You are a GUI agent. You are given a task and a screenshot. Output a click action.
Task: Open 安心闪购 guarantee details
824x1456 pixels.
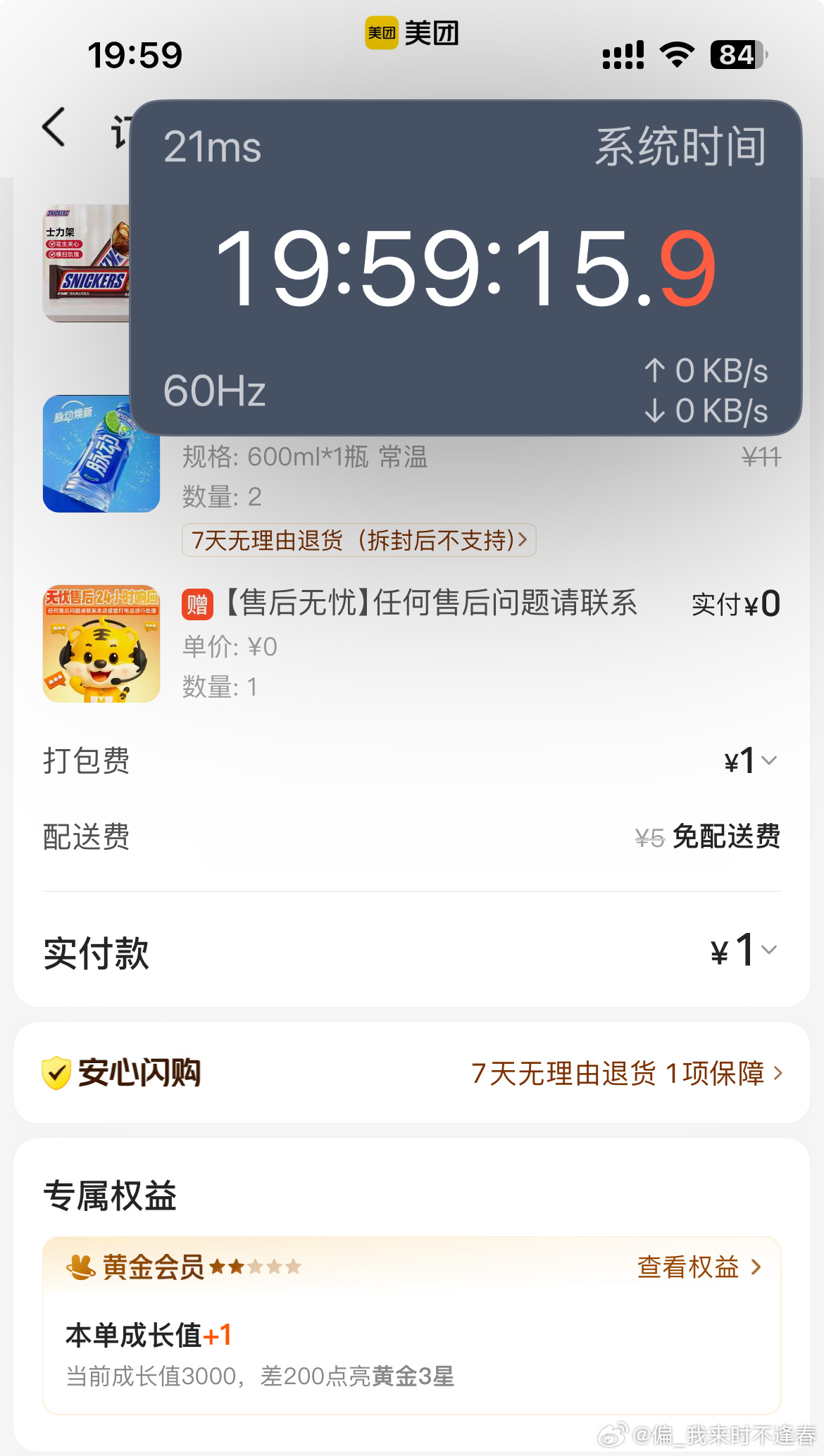click(626, 1074)
